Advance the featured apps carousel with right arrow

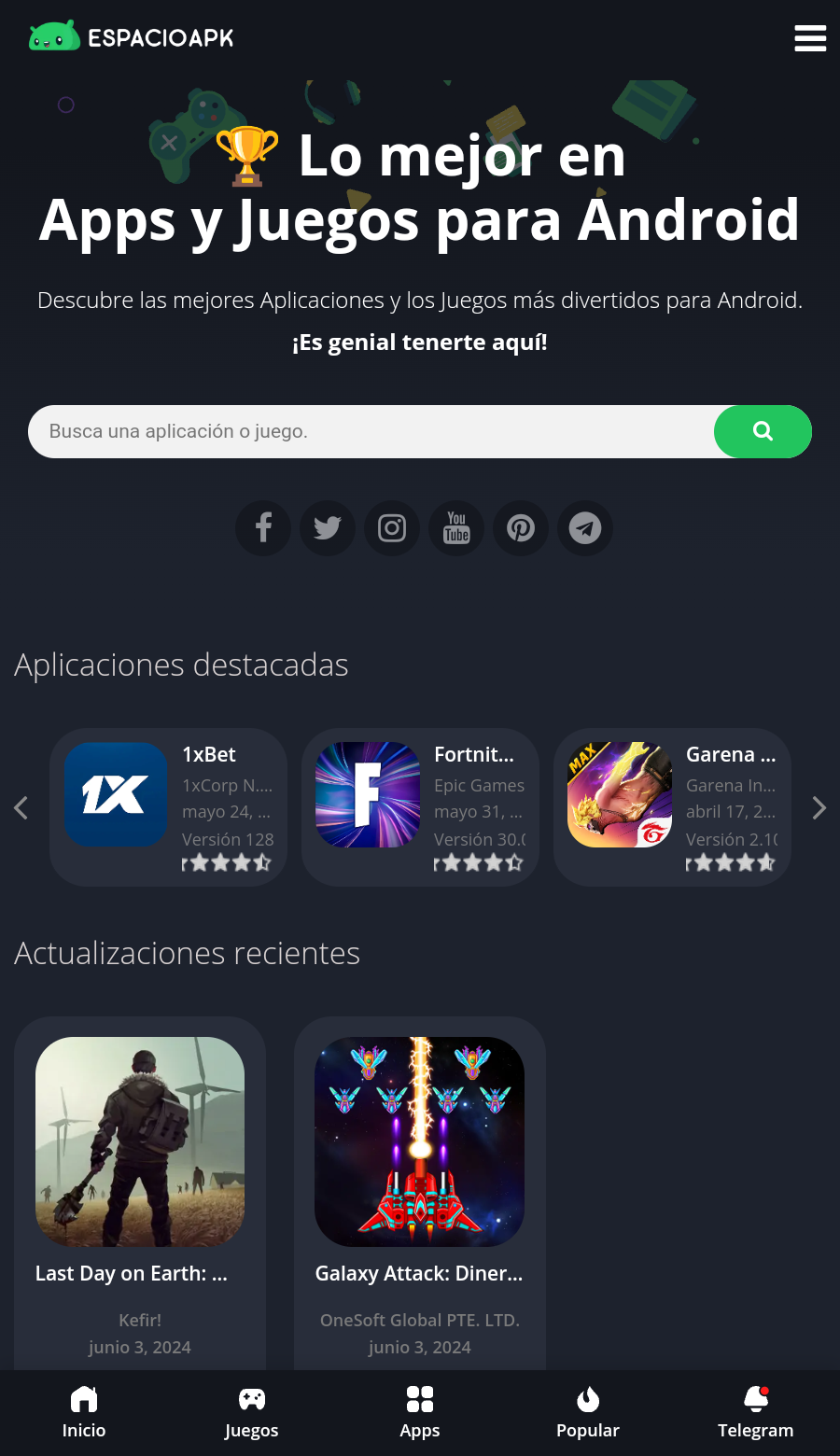(x=819, y=807)
